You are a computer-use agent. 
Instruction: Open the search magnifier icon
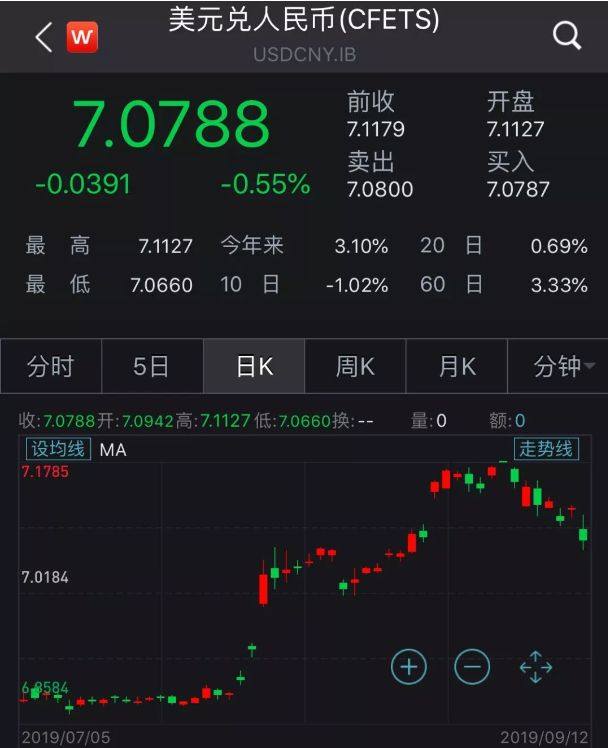[566, 37]
